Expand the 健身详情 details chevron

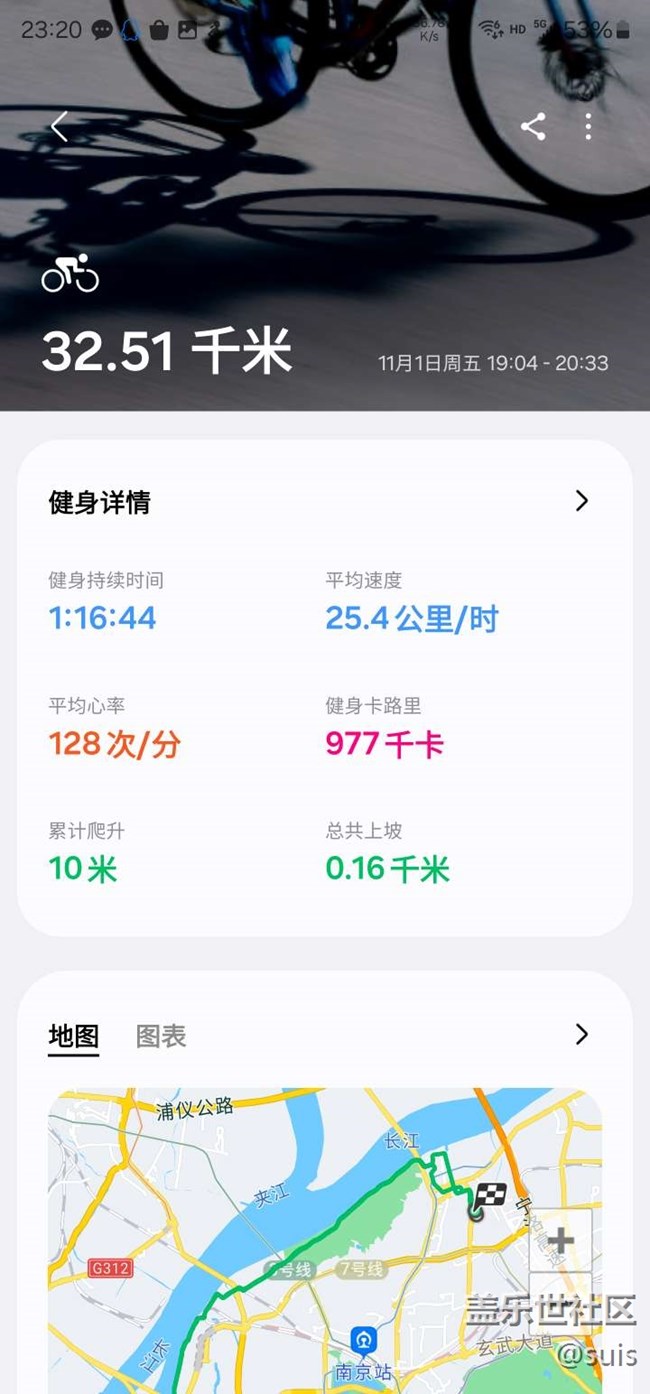point(581,501)
